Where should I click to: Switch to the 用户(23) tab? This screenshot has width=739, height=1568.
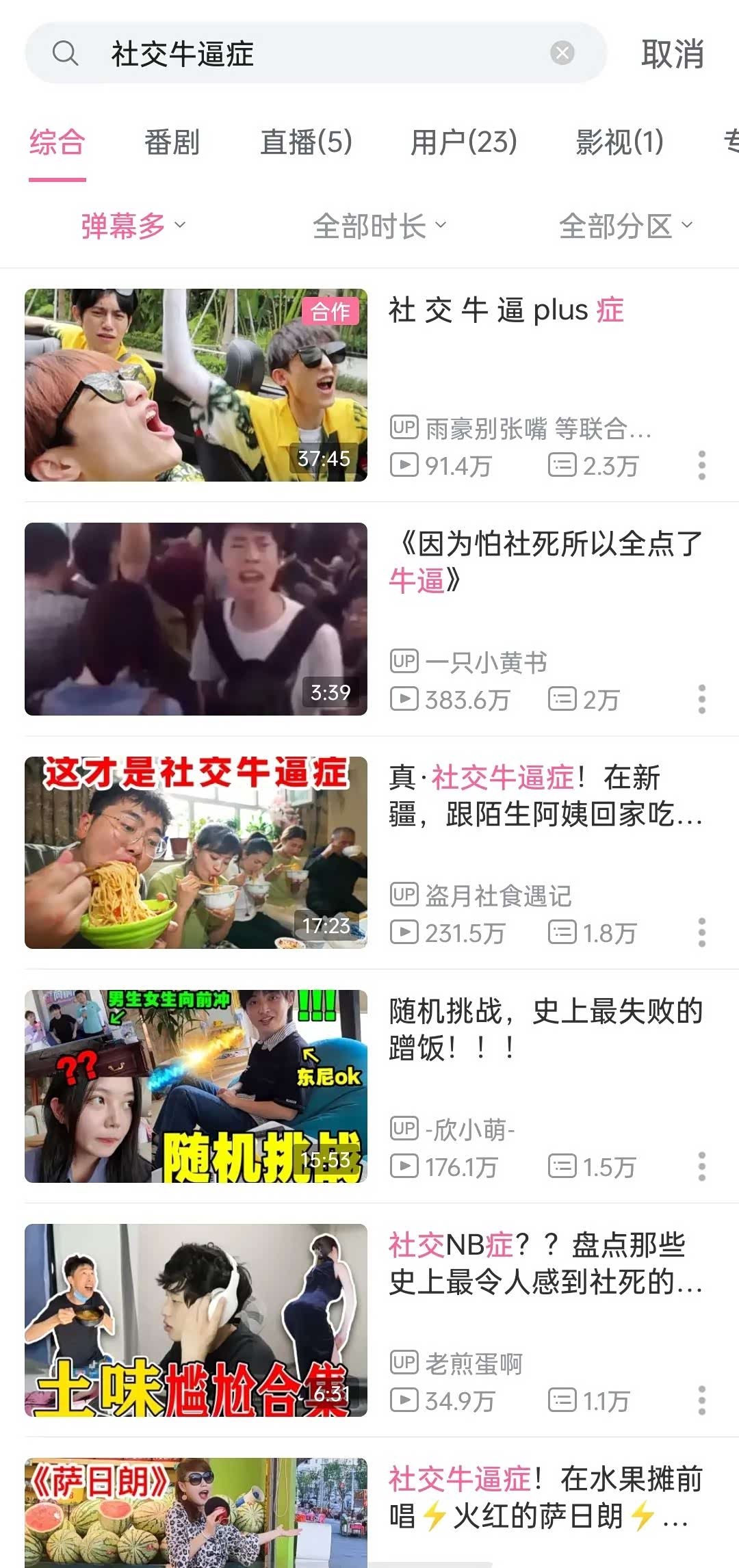(x=463, y=142)
